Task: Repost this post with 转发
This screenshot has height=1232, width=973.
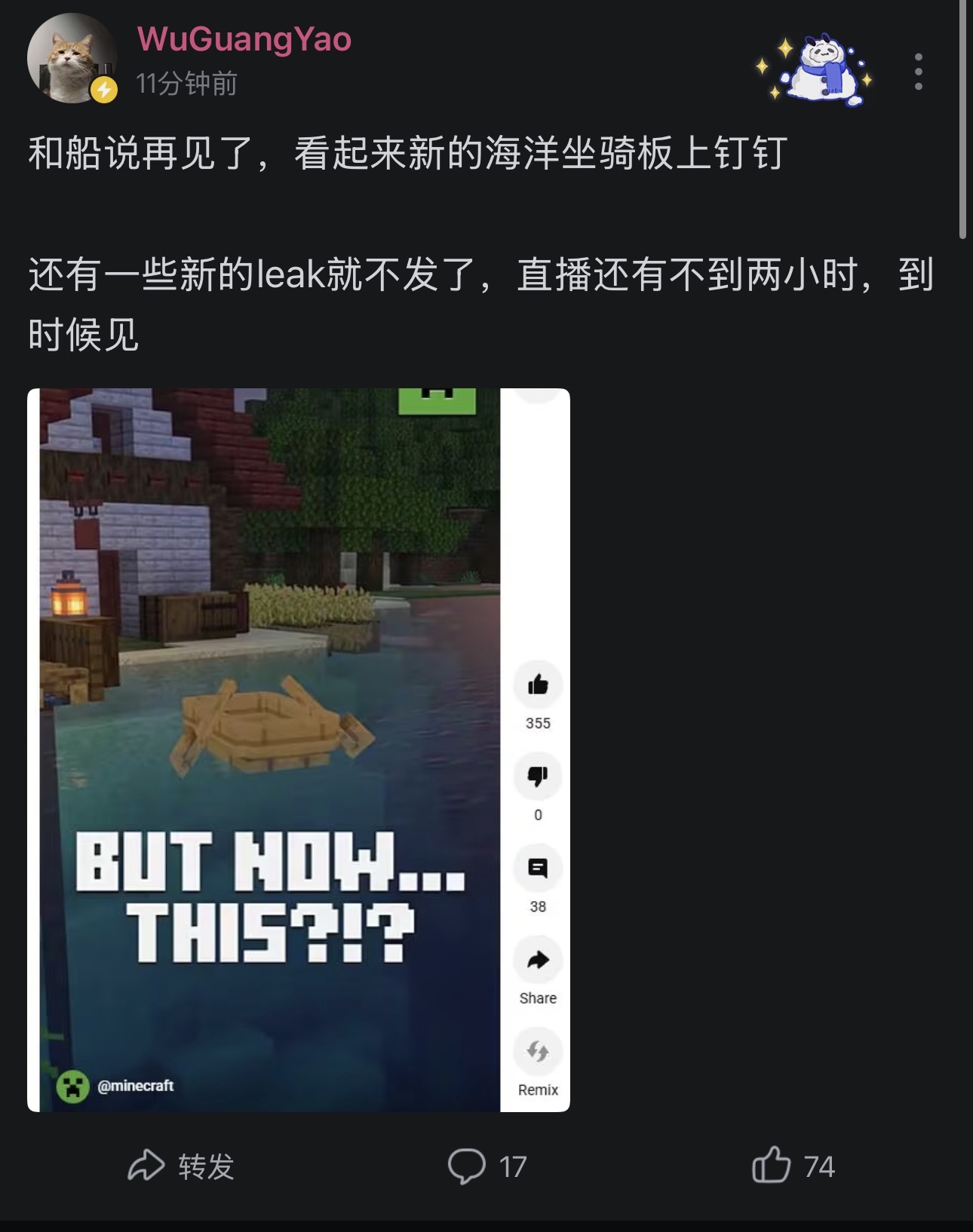Action: [181, 1166]
